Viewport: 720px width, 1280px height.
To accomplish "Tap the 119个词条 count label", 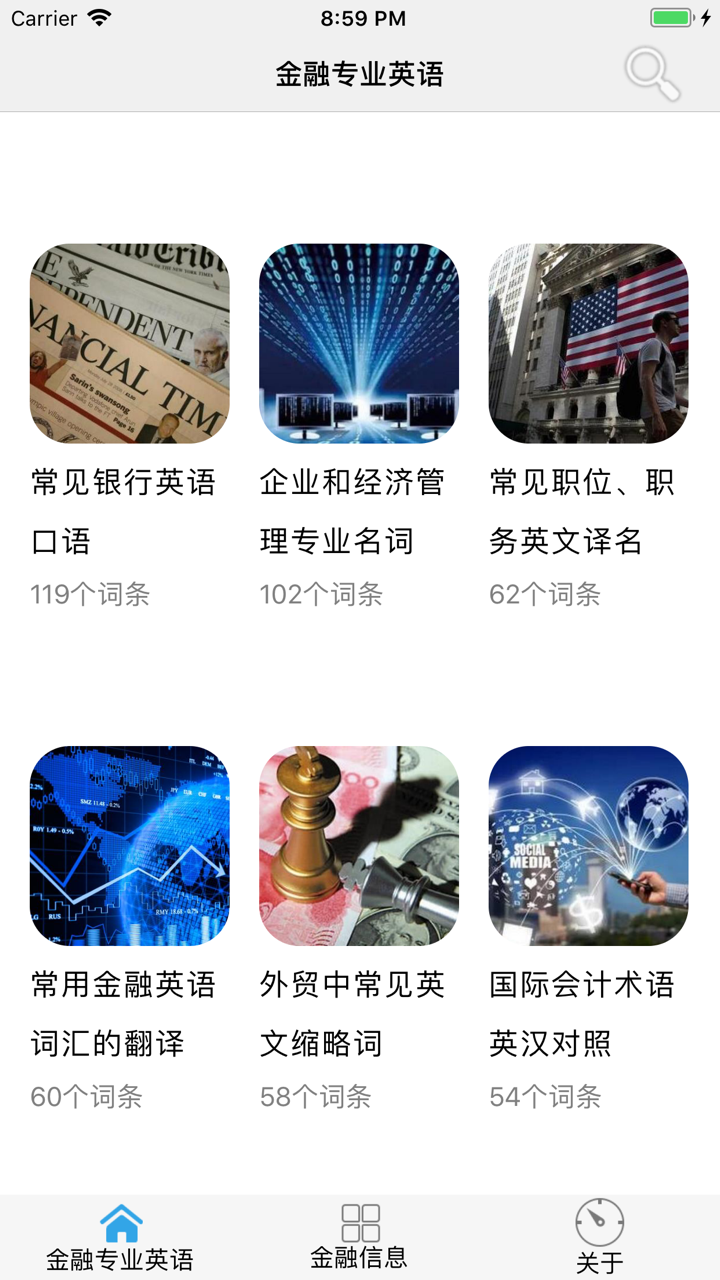I will coord(90,595).
